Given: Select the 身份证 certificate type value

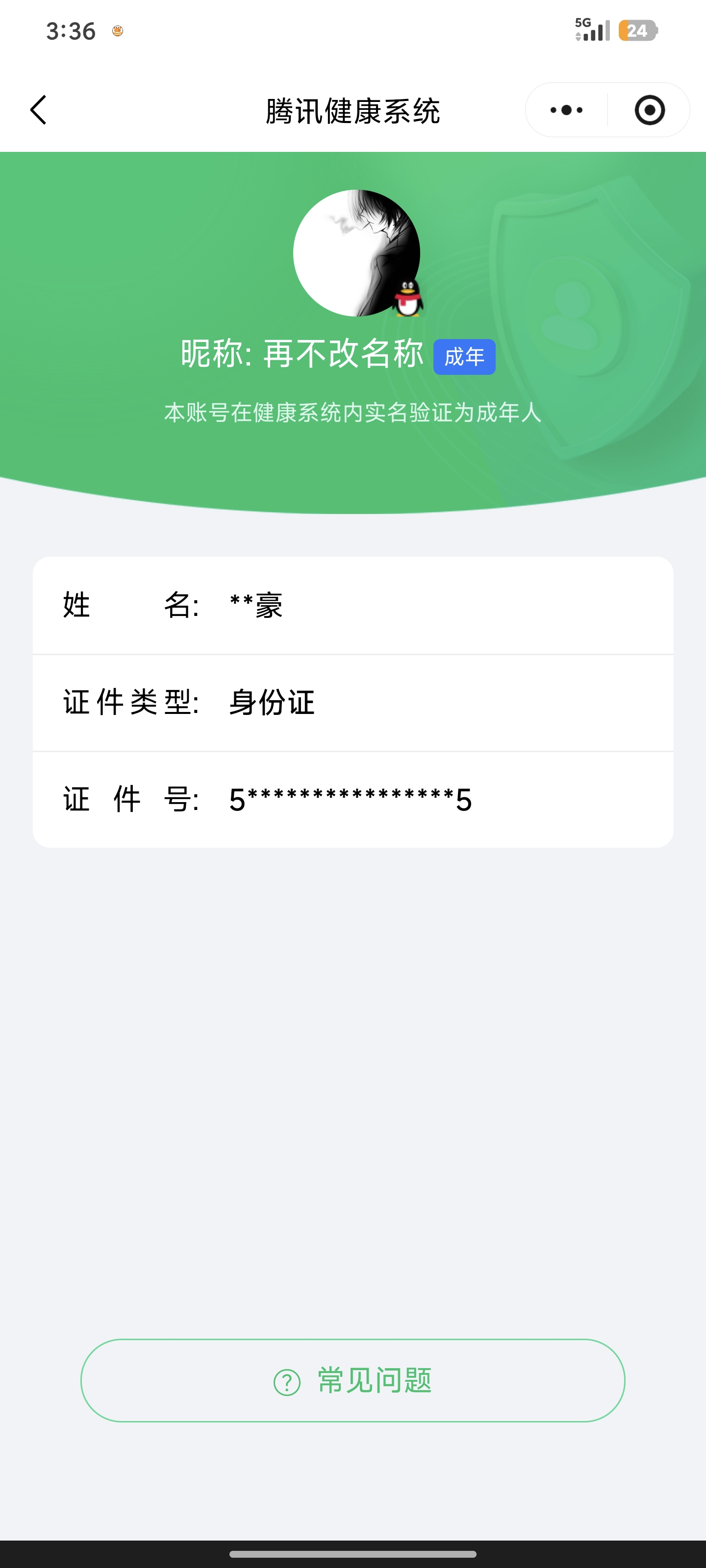Looking at the screenshot, I should [x=272, y=704].
